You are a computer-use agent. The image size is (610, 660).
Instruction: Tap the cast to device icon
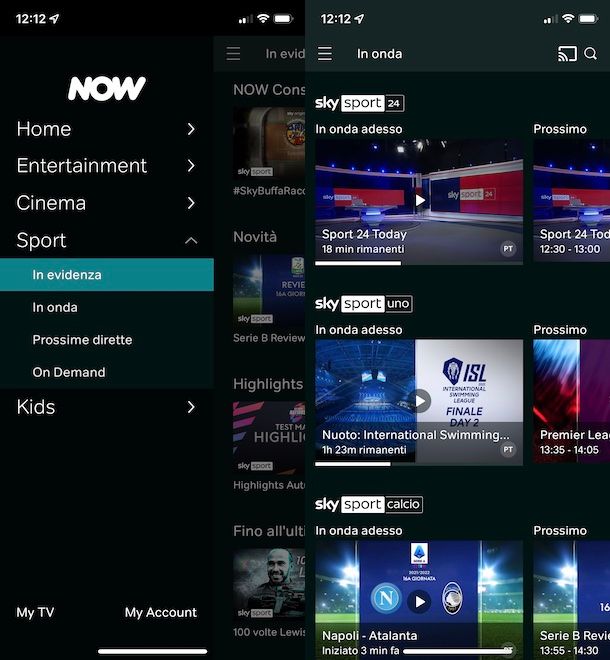(567, 54)
